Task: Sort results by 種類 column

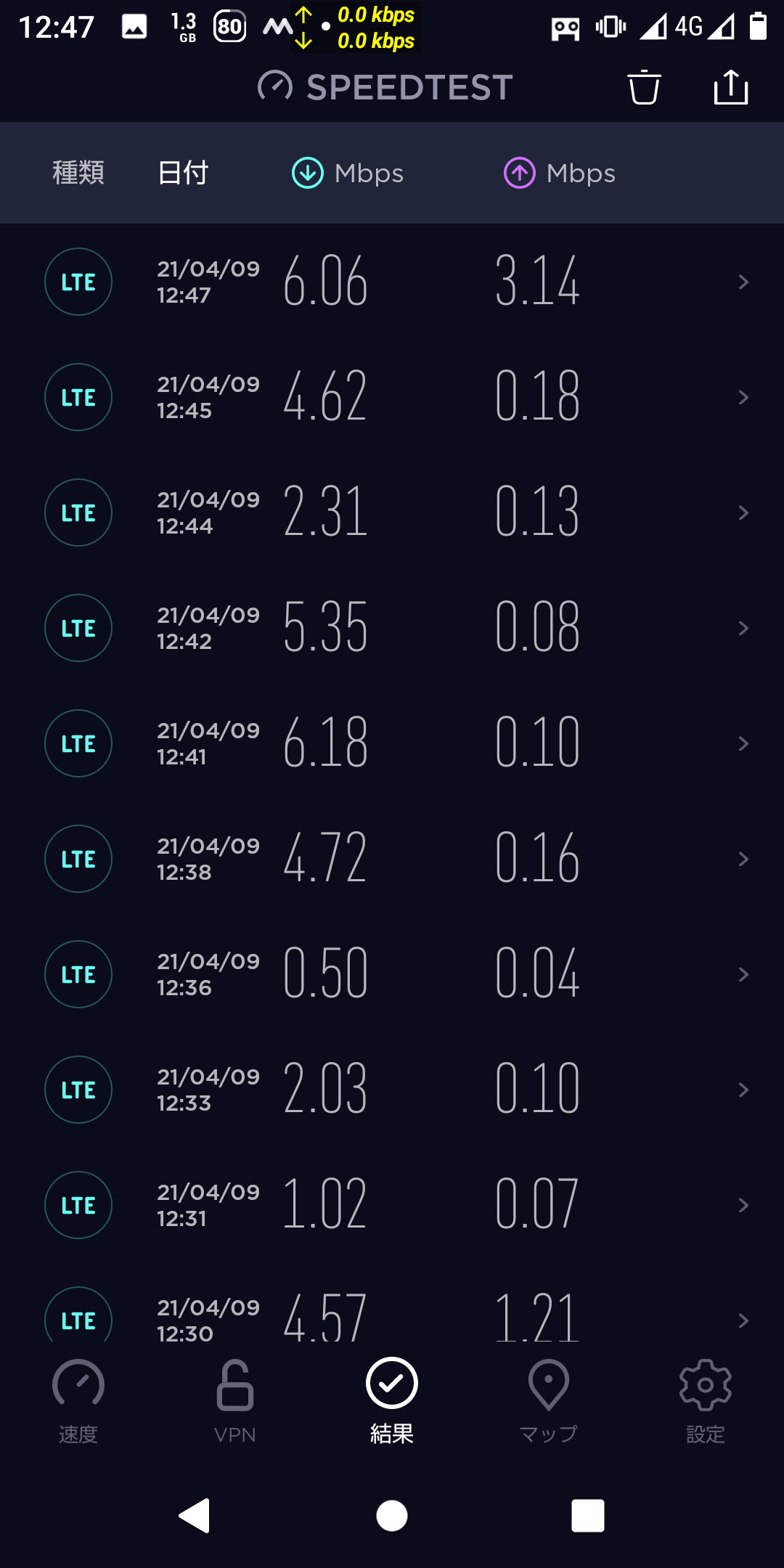Action: (78, 173)
